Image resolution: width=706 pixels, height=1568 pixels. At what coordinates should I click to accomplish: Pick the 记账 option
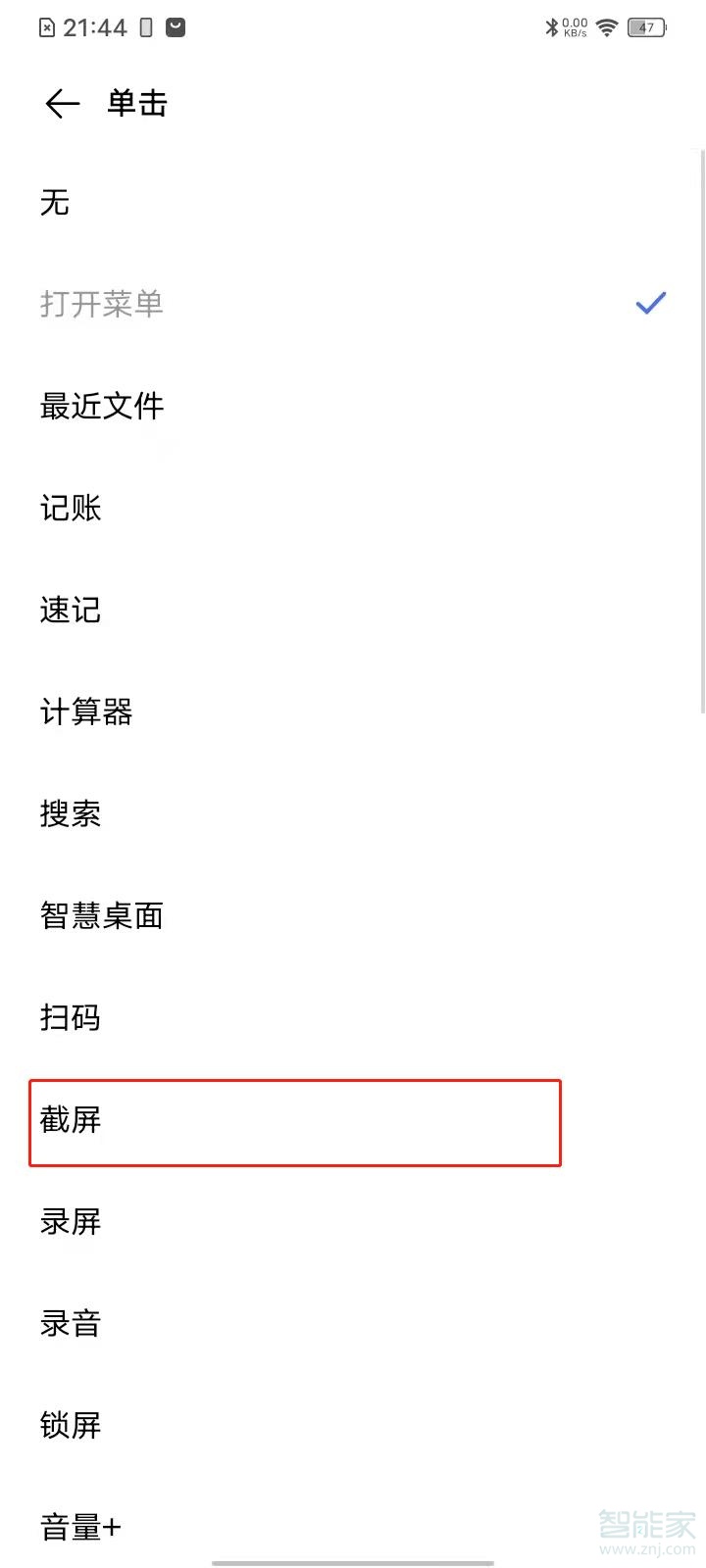tap(353, 508)
